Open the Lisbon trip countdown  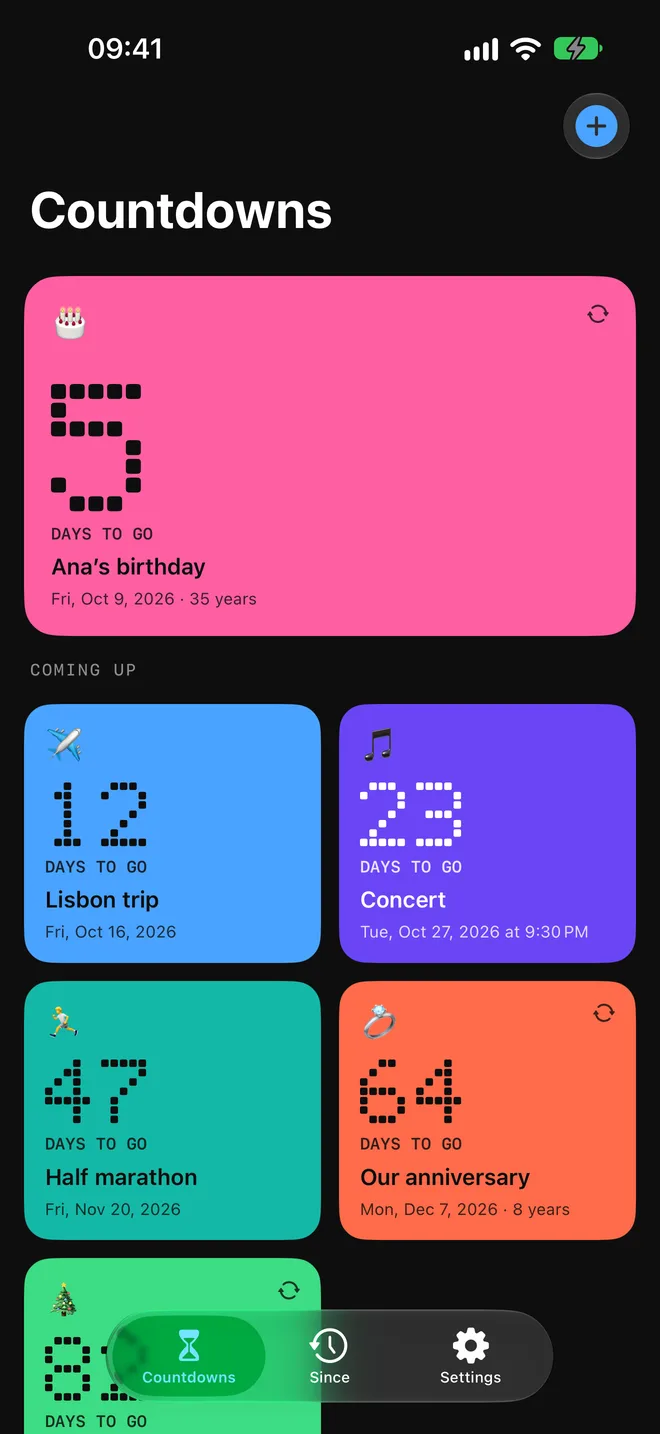[x=172, y=833]
